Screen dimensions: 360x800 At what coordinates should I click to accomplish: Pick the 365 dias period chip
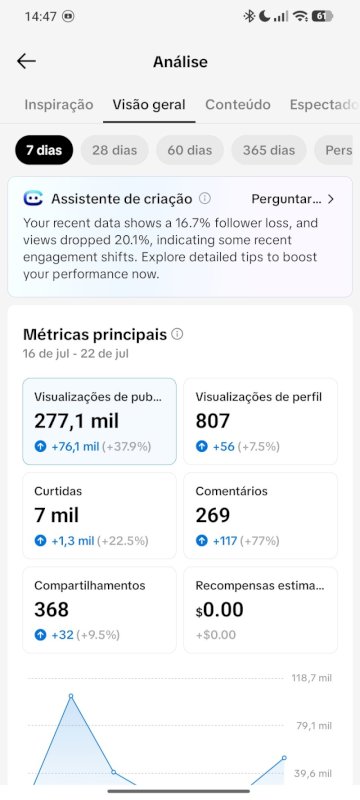pos(269,150)
